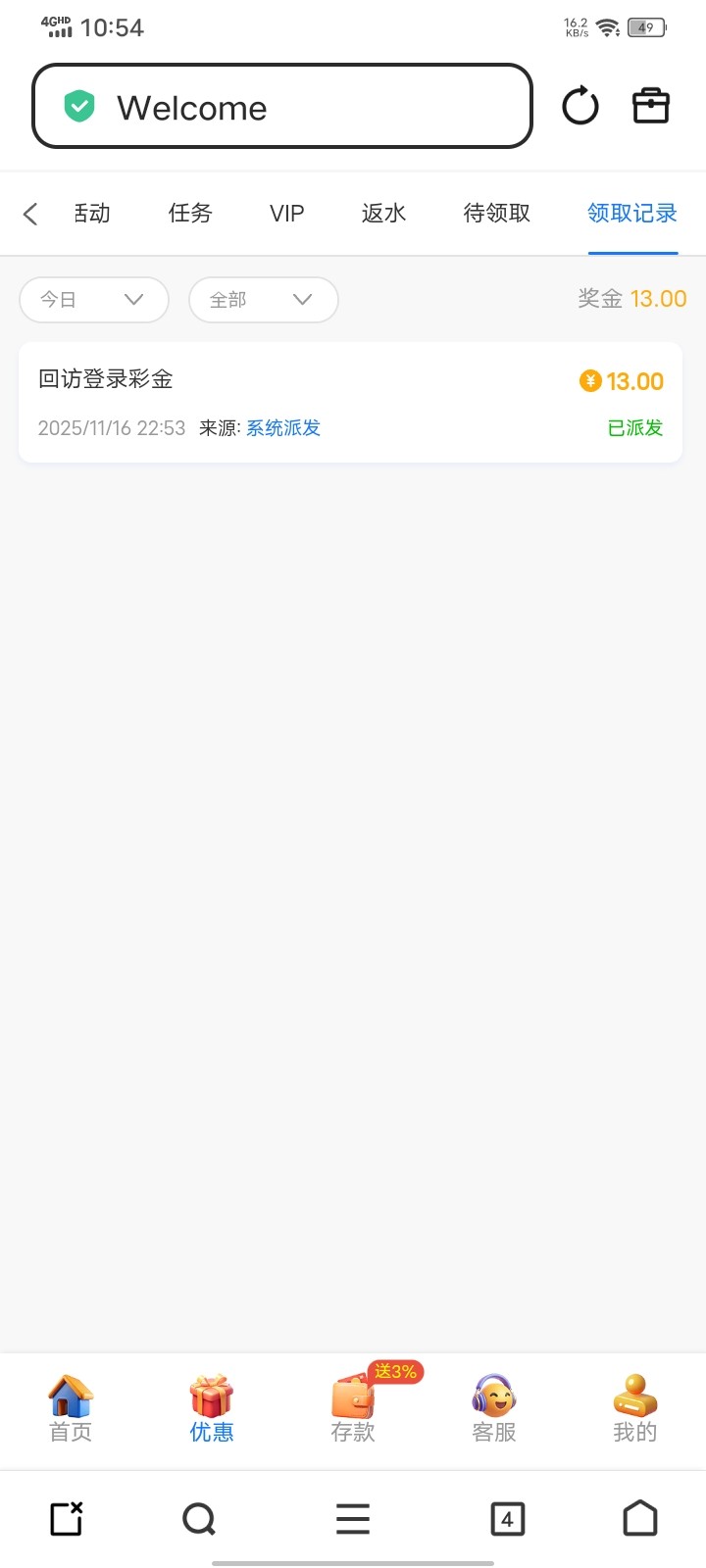Tap the Welcome address bar

[x=282, y=107]
